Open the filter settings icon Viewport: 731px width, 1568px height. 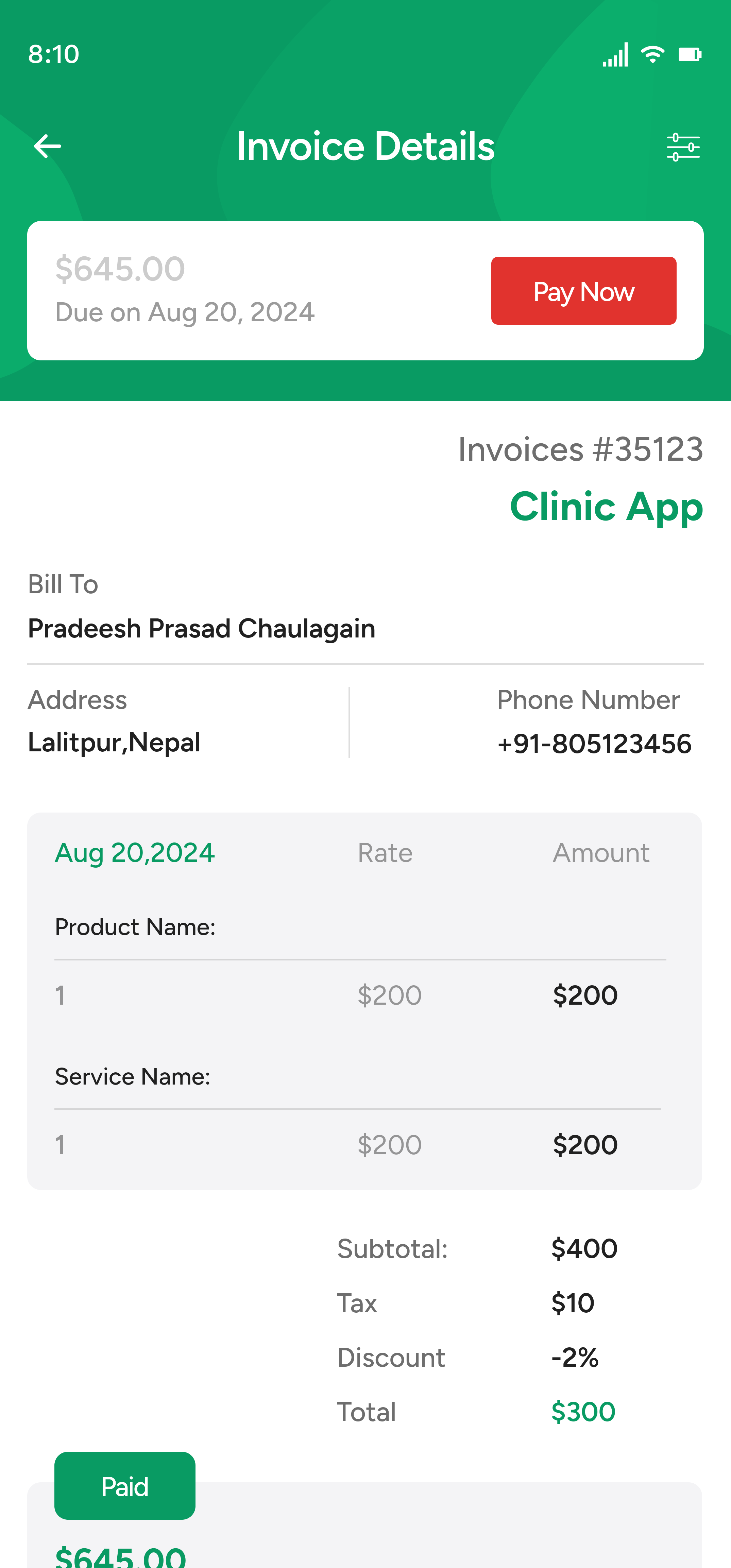683,147
